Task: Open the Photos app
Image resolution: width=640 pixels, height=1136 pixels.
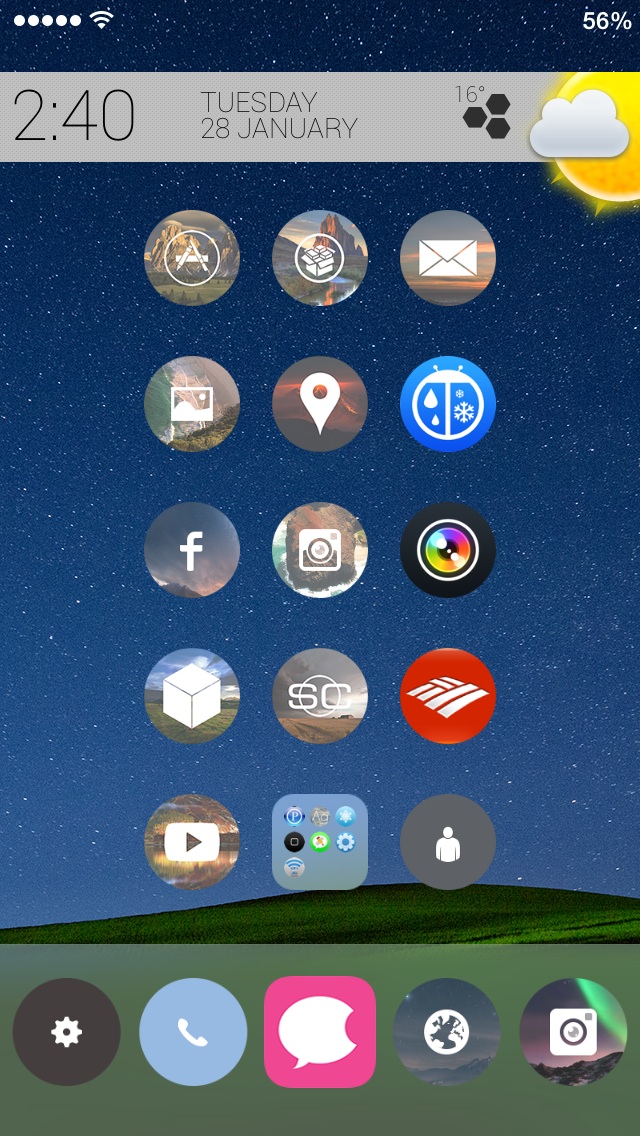Action: pyautogui.click(x=192, y=404)
